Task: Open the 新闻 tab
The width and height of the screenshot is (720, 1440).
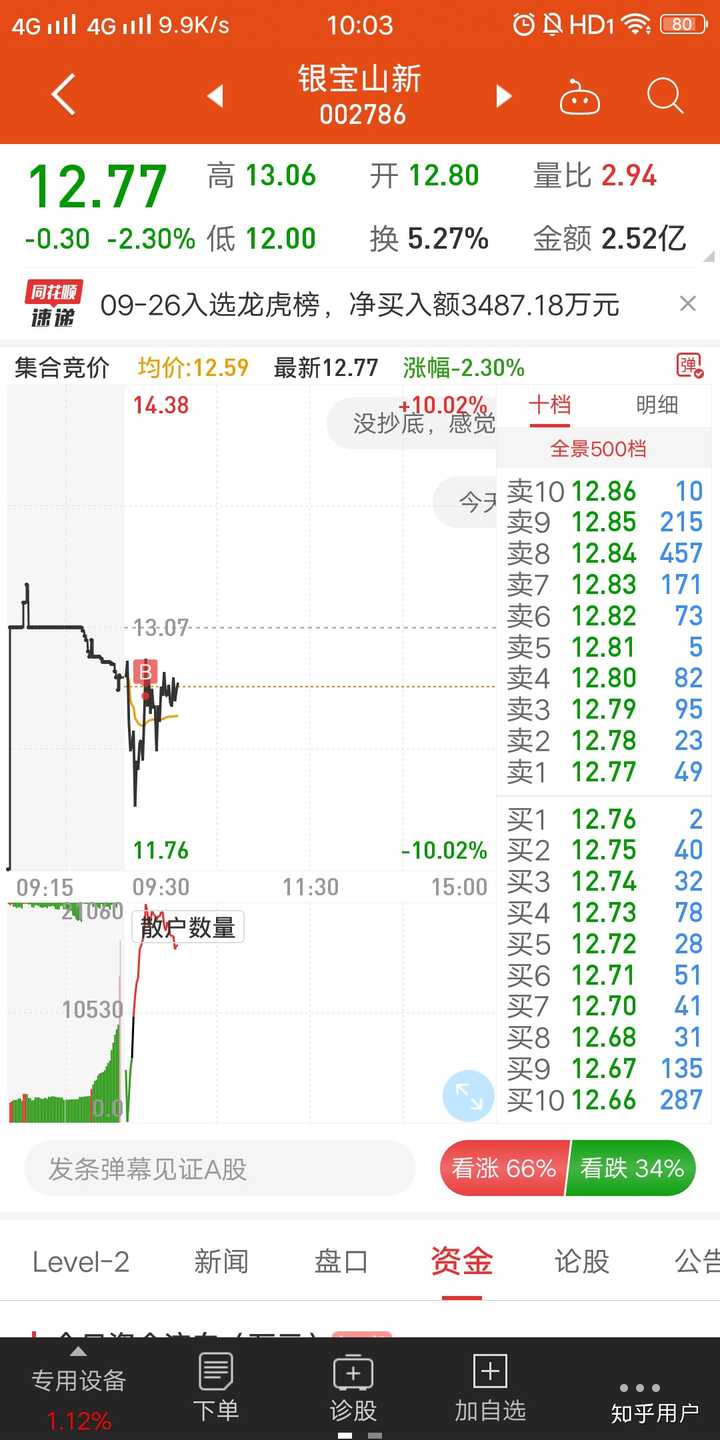Action: pyautogui.click(x=221, y=1262)
